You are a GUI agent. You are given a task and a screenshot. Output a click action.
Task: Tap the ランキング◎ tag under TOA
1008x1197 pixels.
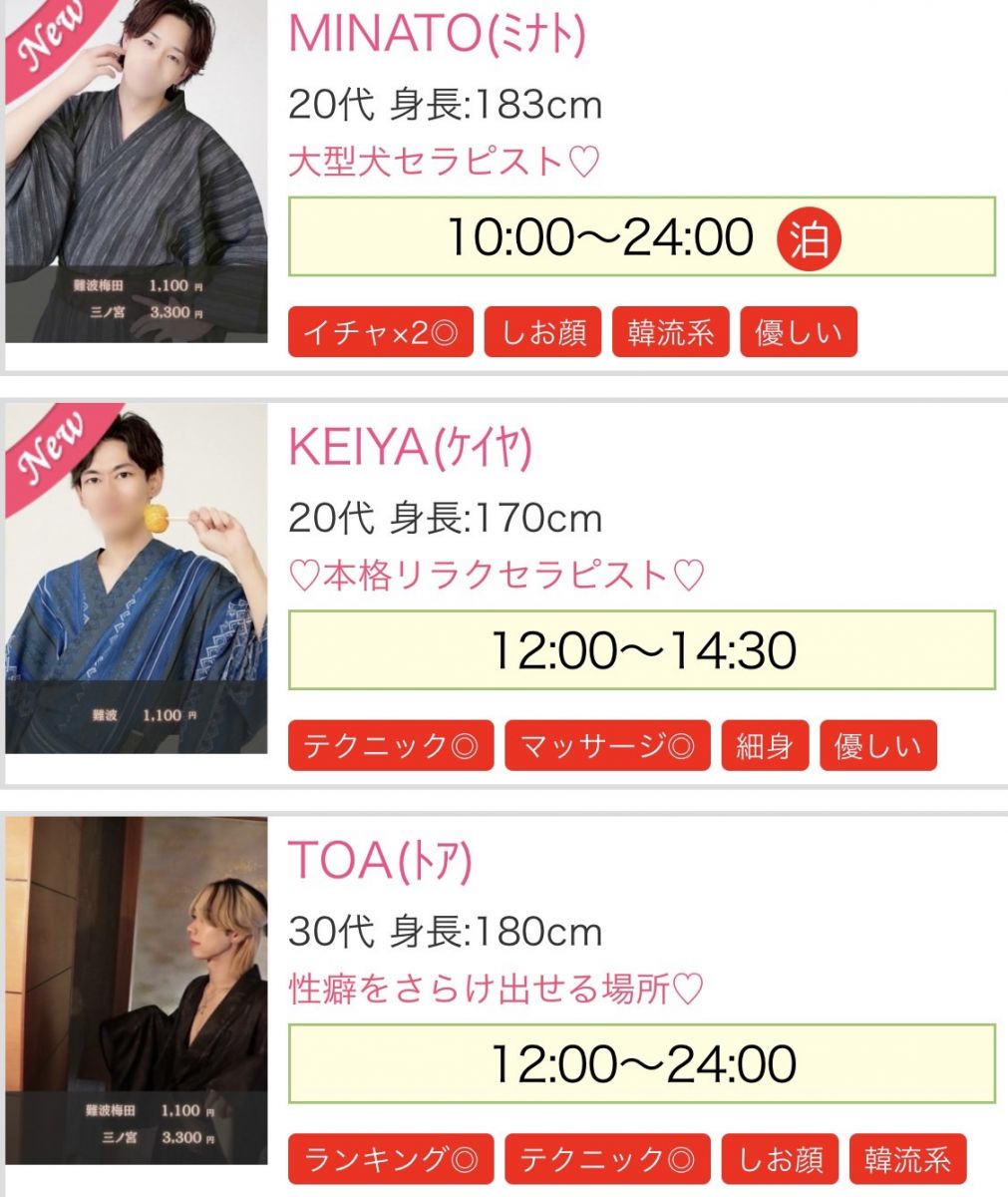(390, 1159)
